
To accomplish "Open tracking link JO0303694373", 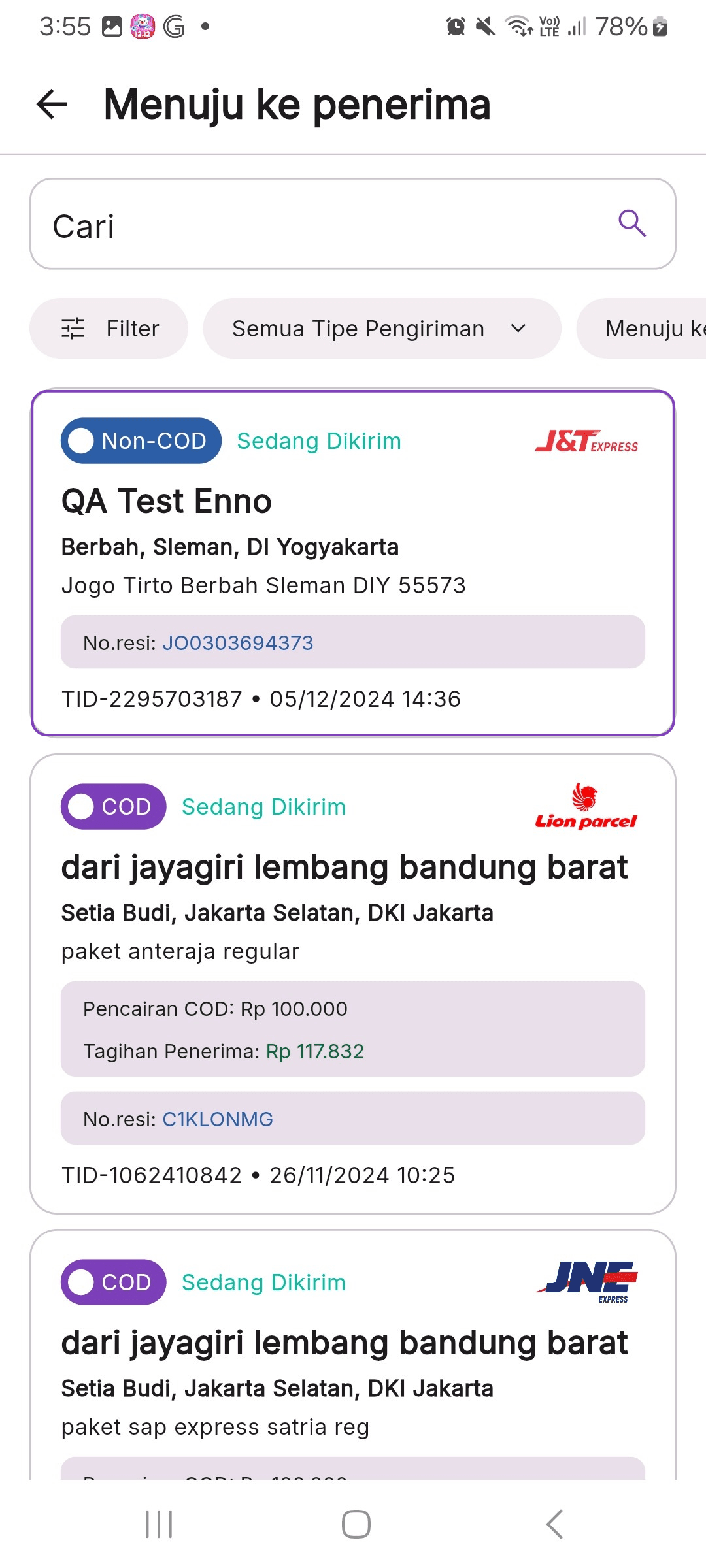I will [238, 642].
